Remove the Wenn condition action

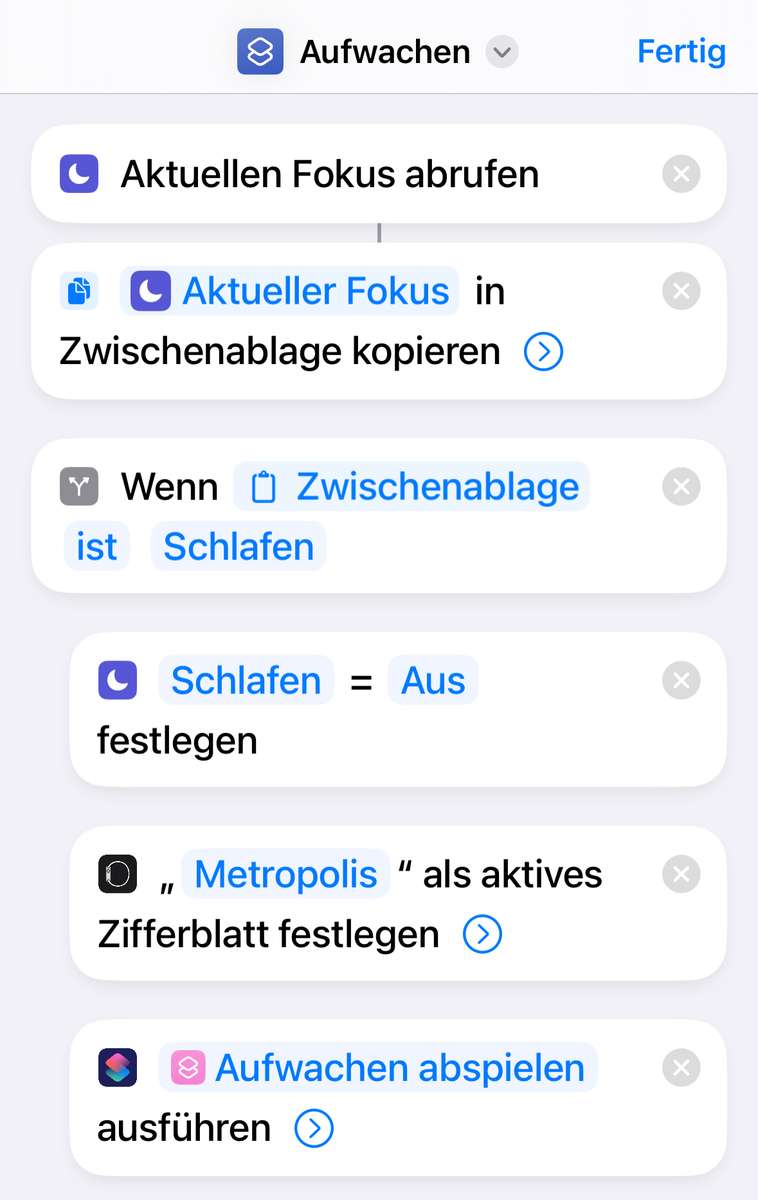[681, 487]
